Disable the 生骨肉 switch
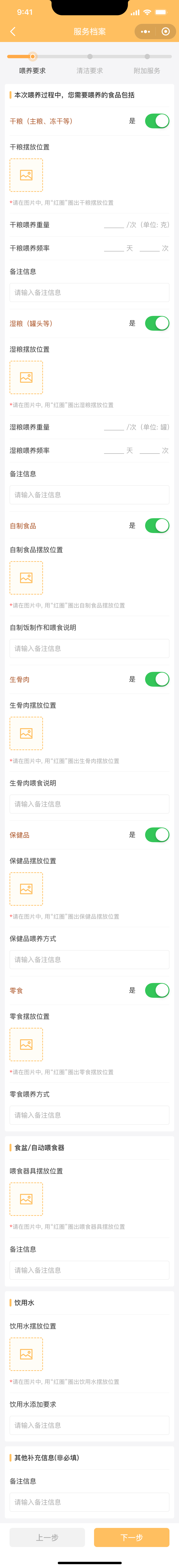Image resolution: width=179 pixels, height=1568 pixels. pyautogui.click(x=157, y=679)
